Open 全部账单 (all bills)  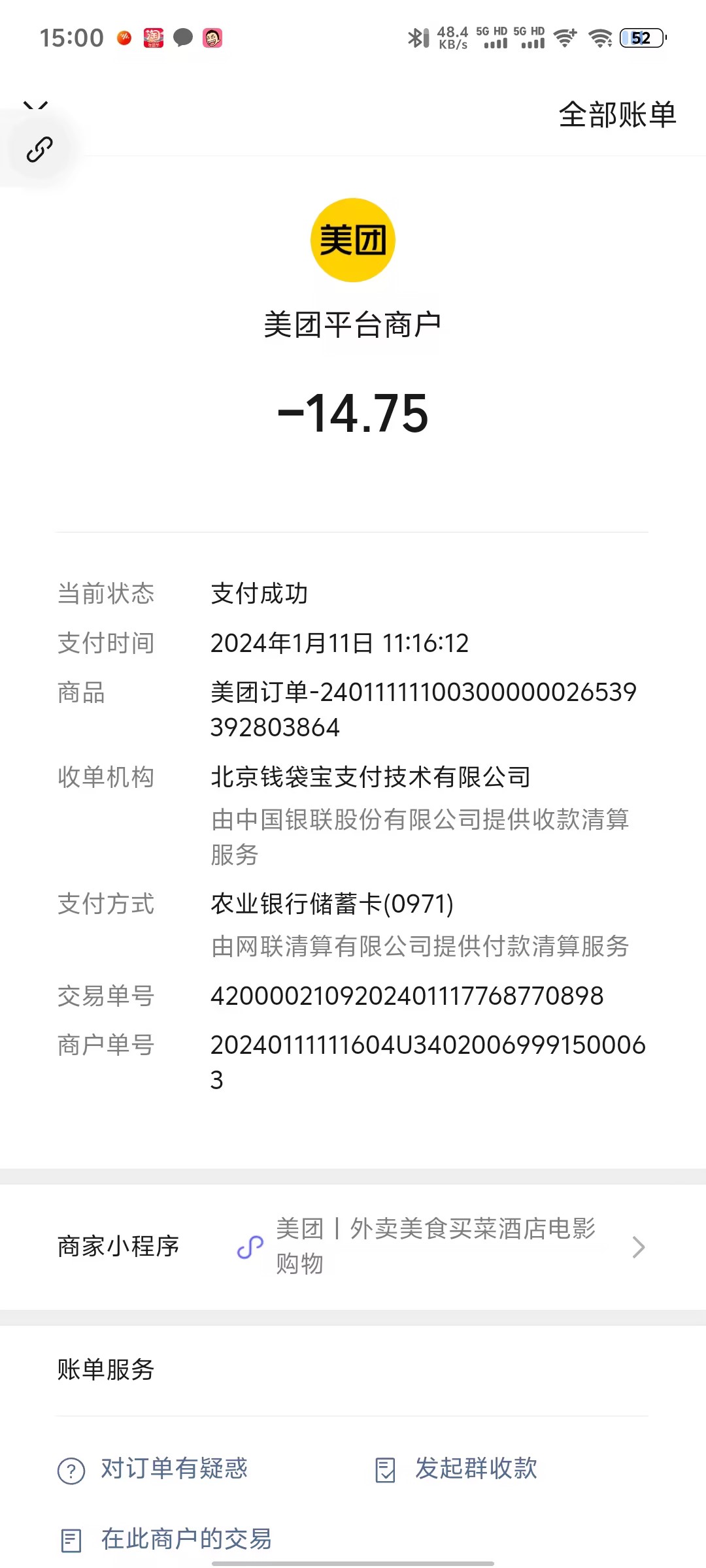click(616, 115)
